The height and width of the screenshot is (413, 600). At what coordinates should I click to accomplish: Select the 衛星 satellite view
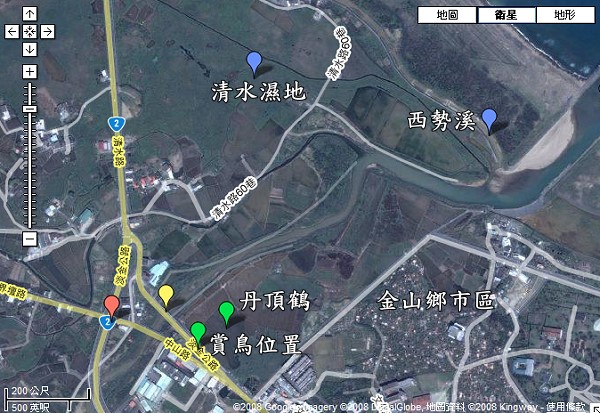506,15
